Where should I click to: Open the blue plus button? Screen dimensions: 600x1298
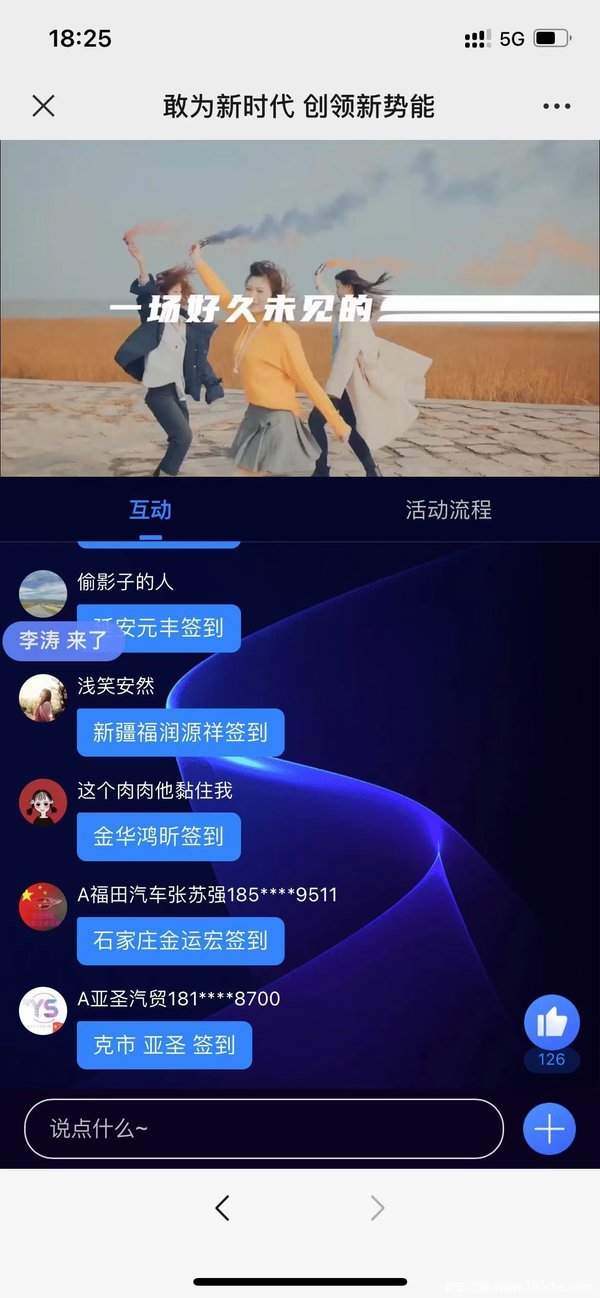click(549, 1129)
